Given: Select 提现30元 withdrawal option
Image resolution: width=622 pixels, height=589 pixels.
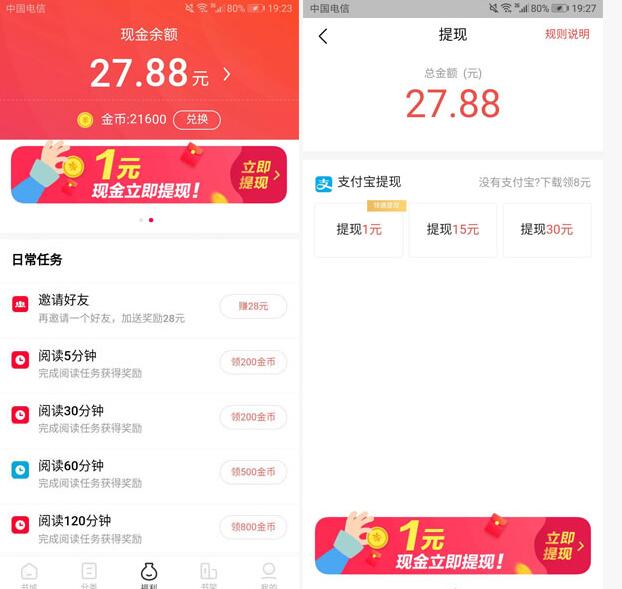Looking at the screenshot, I should pos(547,230).
